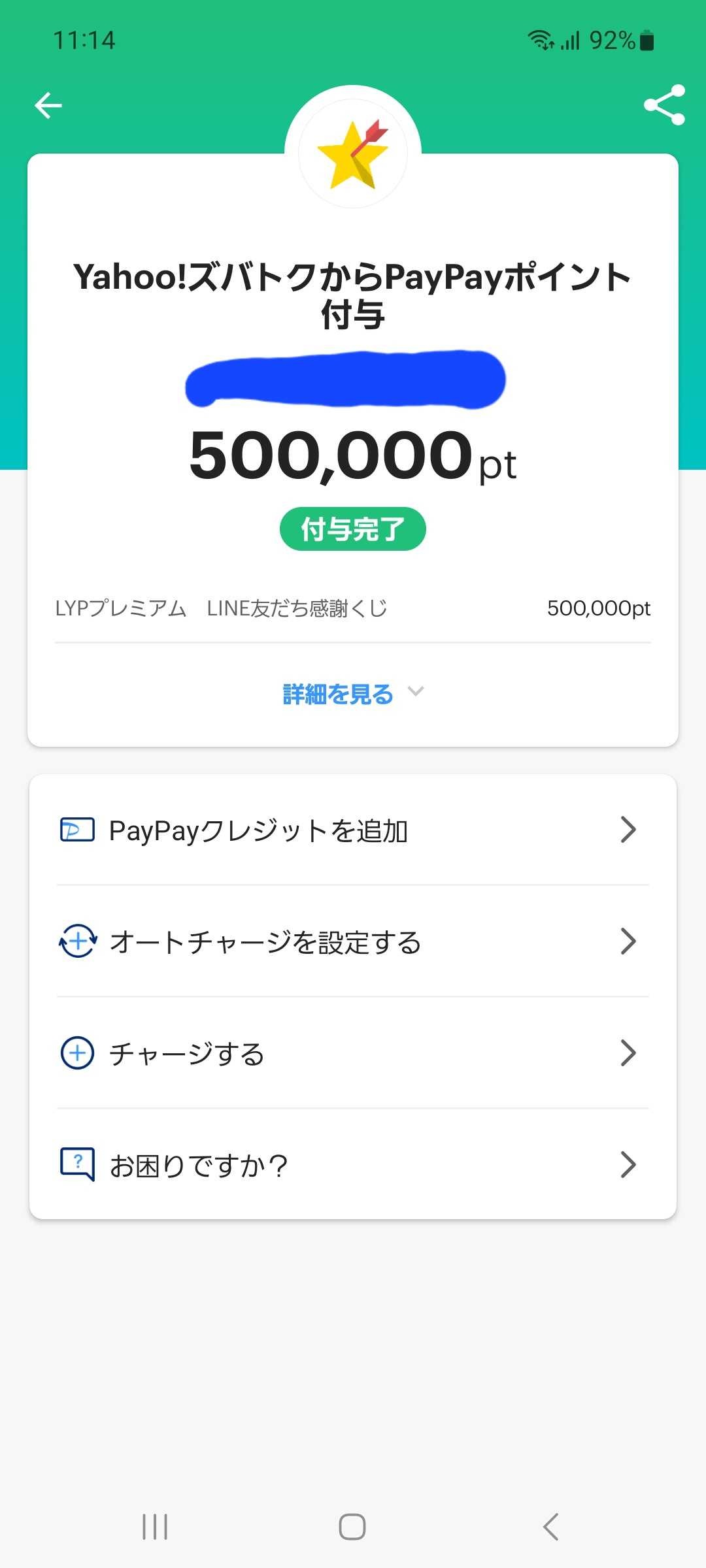Open お困りですか？ help row
This screenshot has width=706, height=1568.
pyautogui.click(x=353, y=1165)
